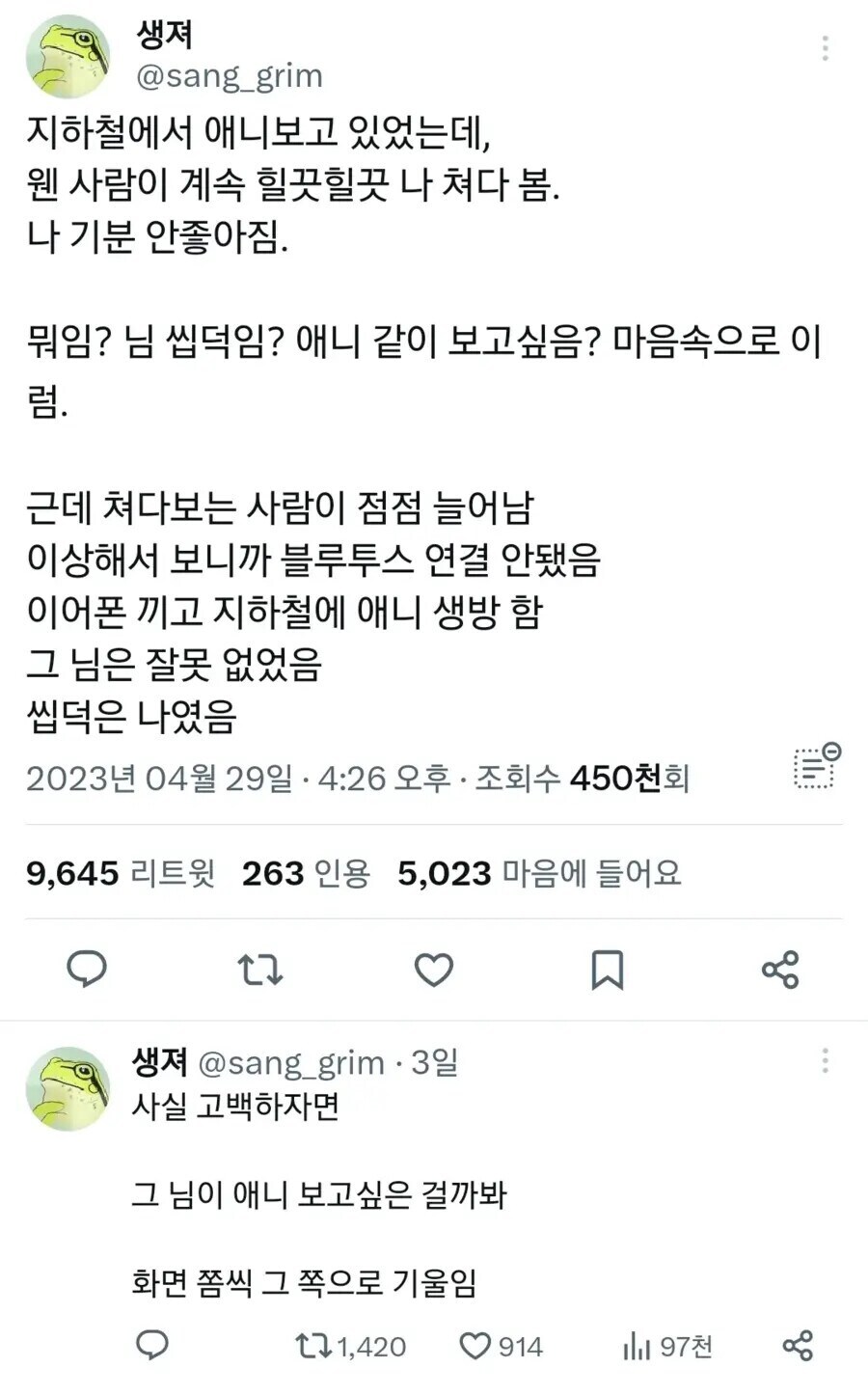The image size is (868, 1395).
Task: Bookmark the main tweet
Action: click(607, 969)
